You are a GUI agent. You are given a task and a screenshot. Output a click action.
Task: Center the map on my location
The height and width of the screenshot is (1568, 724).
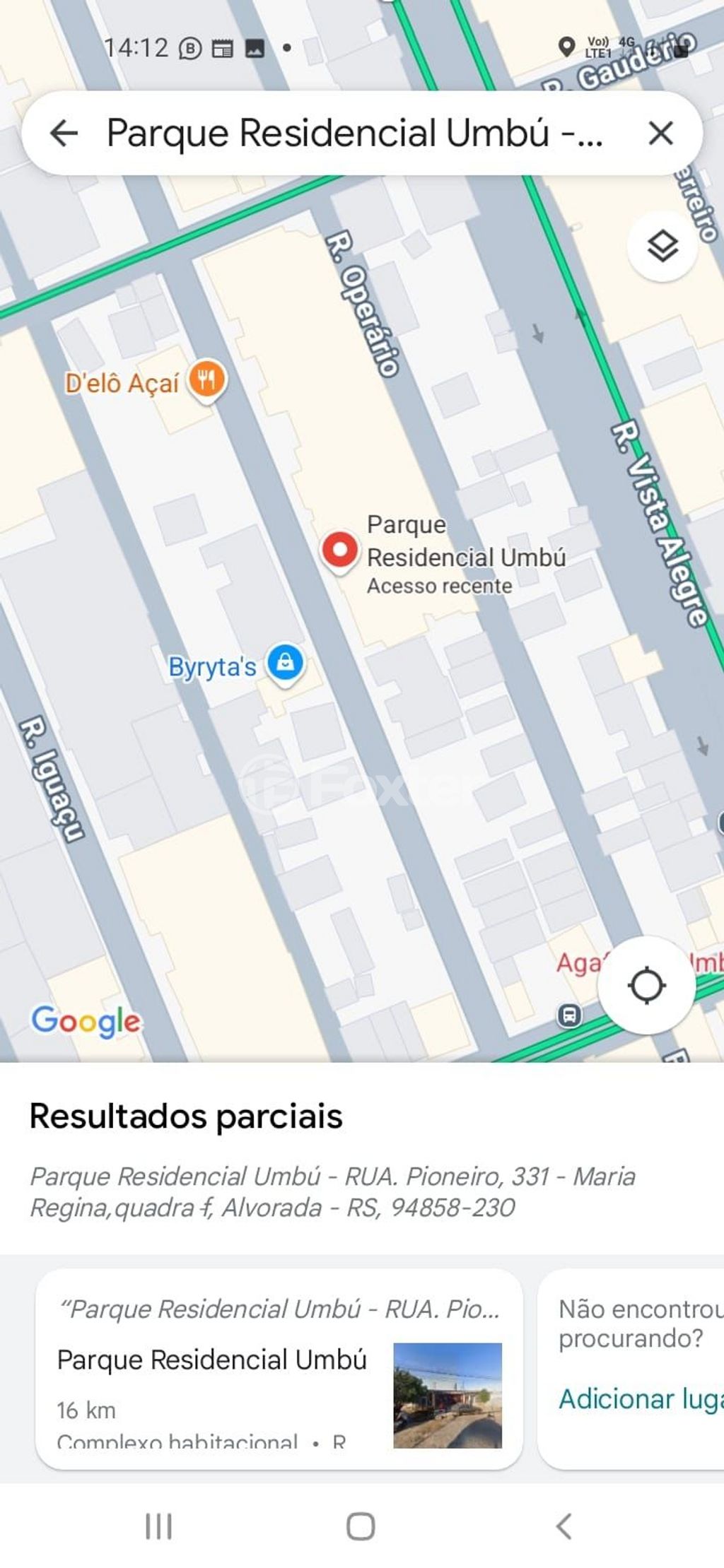pos(646,985)
